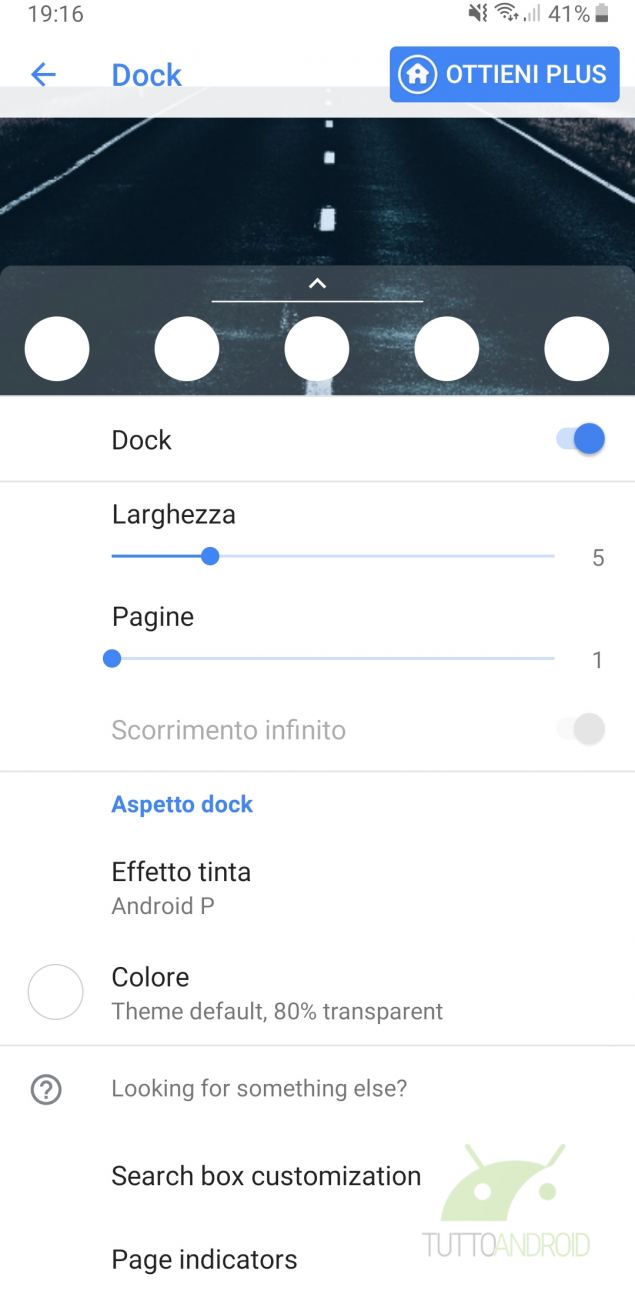
Task: Open Search box customization
Action: coord(266,1176)
